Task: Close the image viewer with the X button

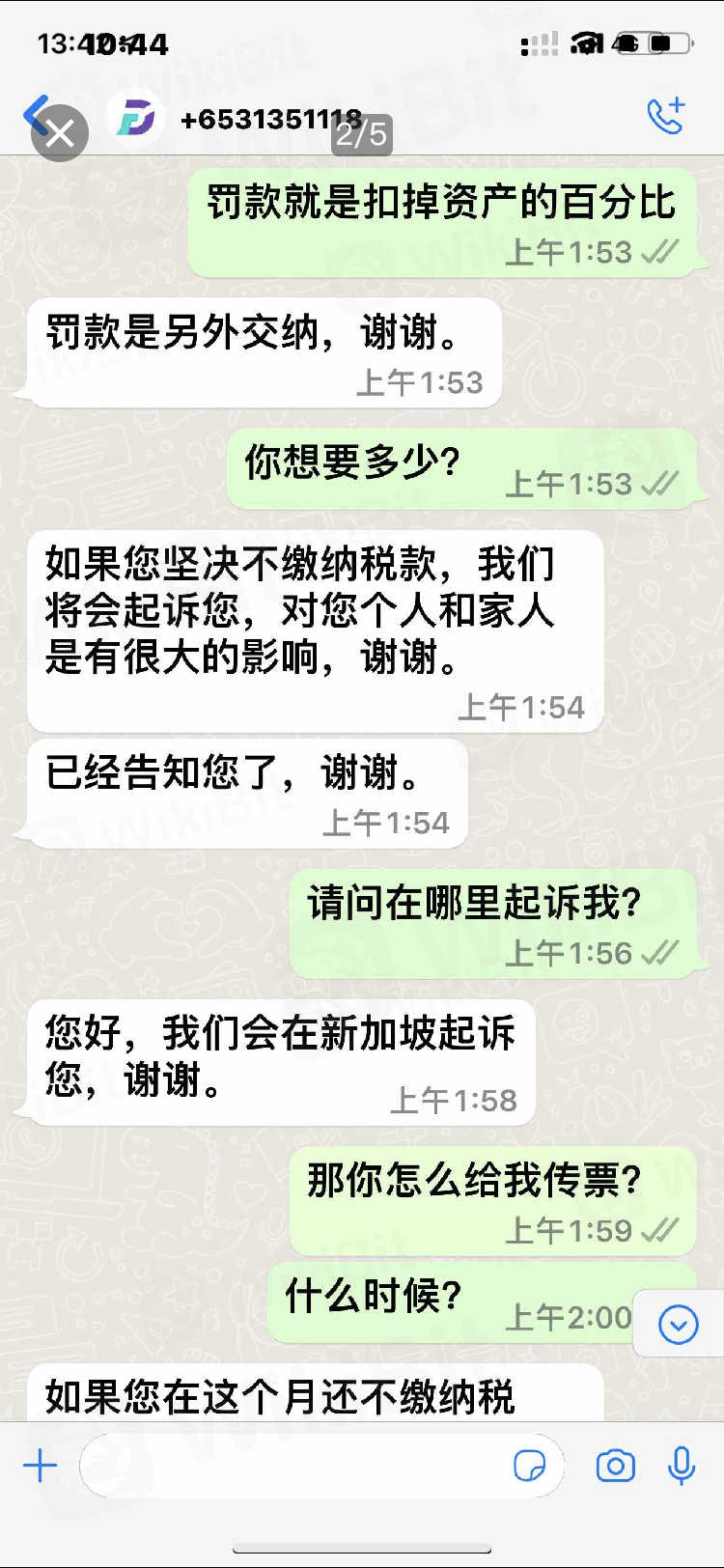Action: (x=60, y=133)
